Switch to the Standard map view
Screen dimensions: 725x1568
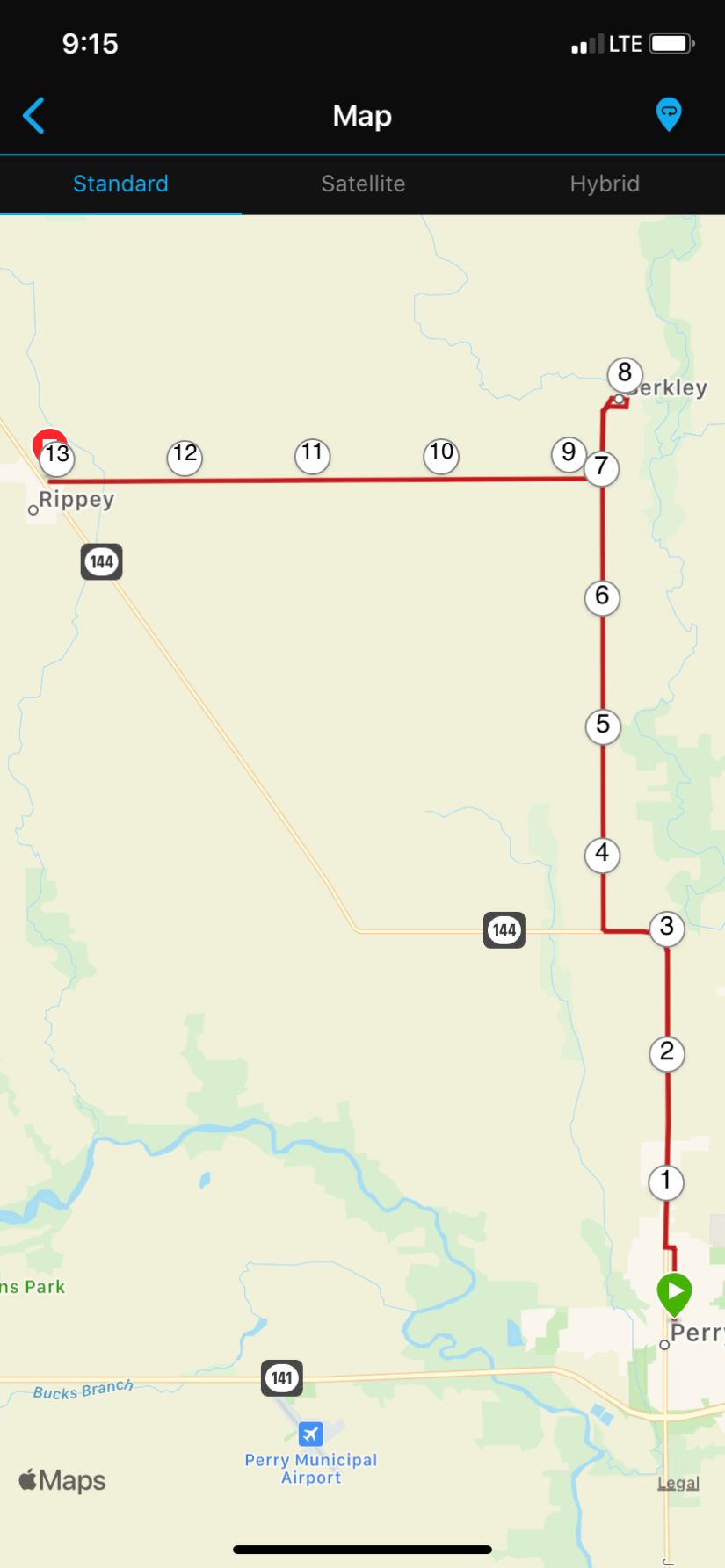[x=120, y=184]
